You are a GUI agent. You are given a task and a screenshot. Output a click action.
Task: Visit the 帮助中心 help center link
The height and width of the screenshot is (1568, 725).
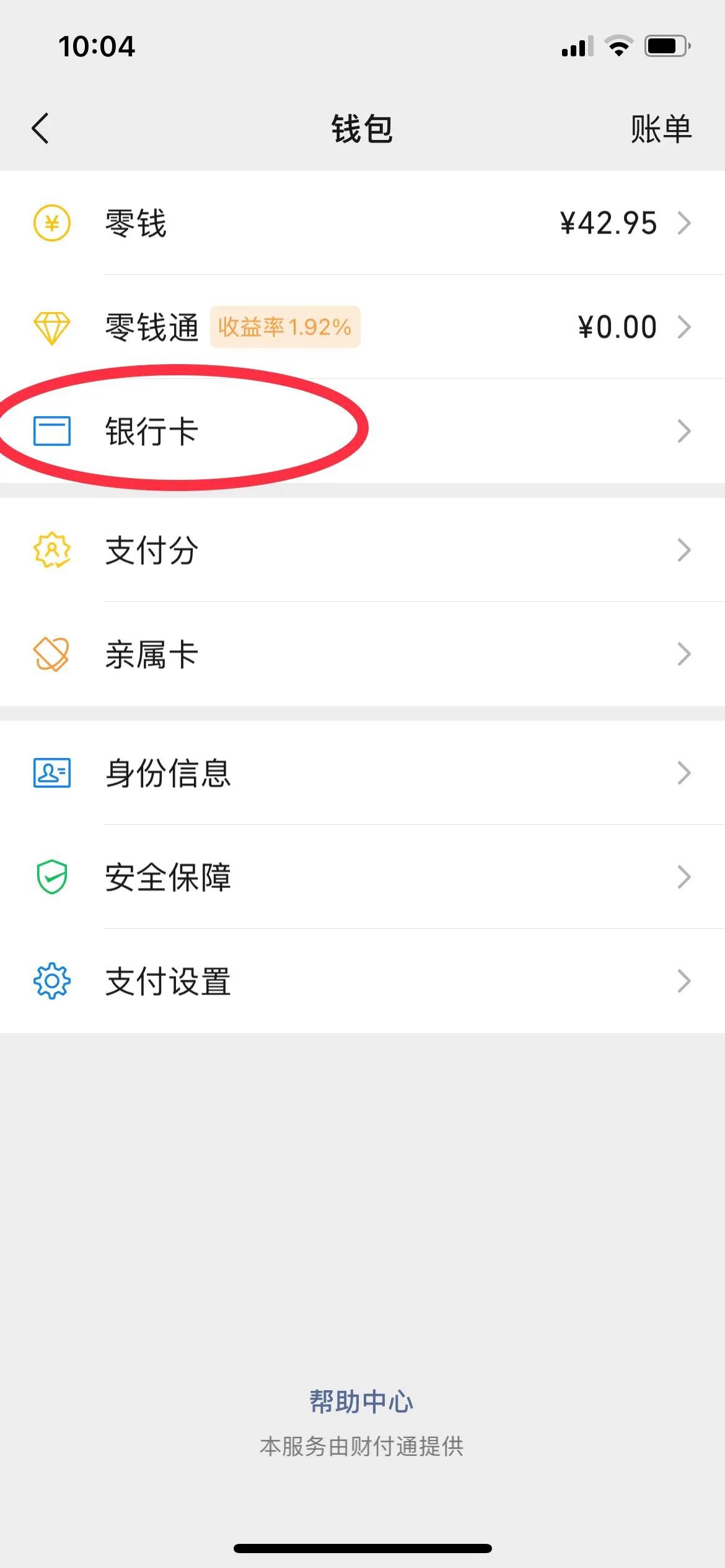(362, 1401)
